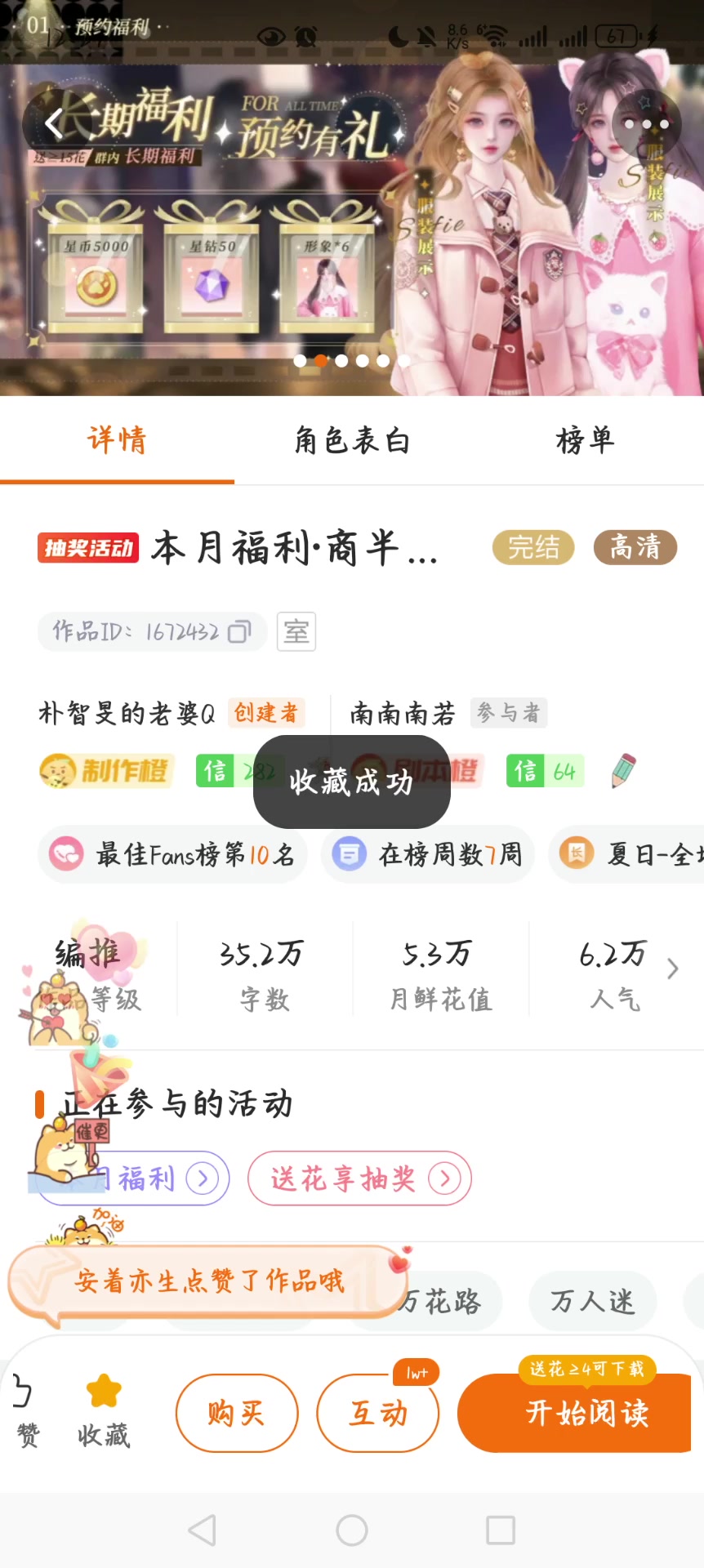Switch to the 榜单 tab
704x1568 pixels.
tap(585, 441)
